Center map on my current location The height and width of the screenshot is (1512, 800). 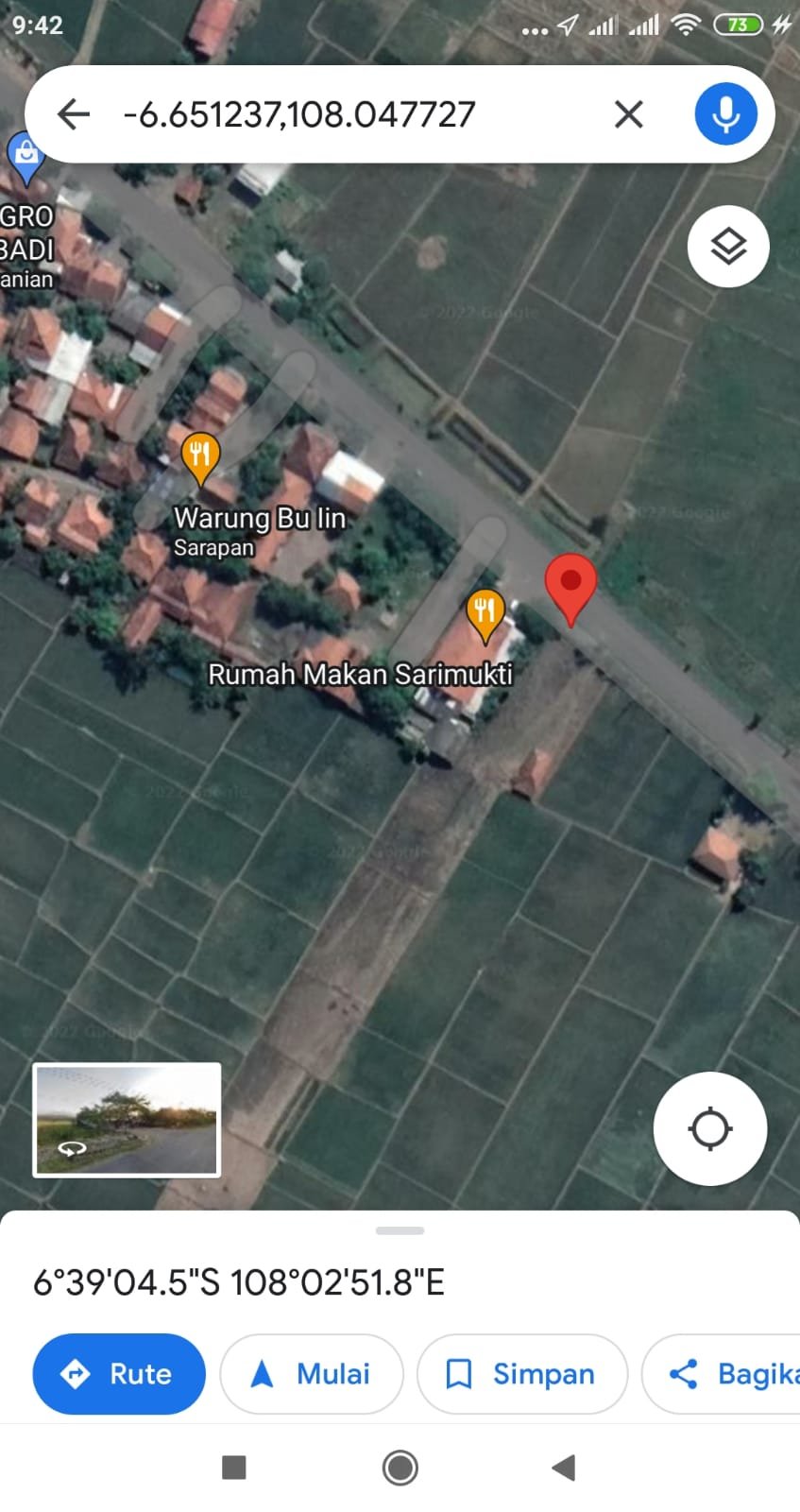[x=710, y=1128]
